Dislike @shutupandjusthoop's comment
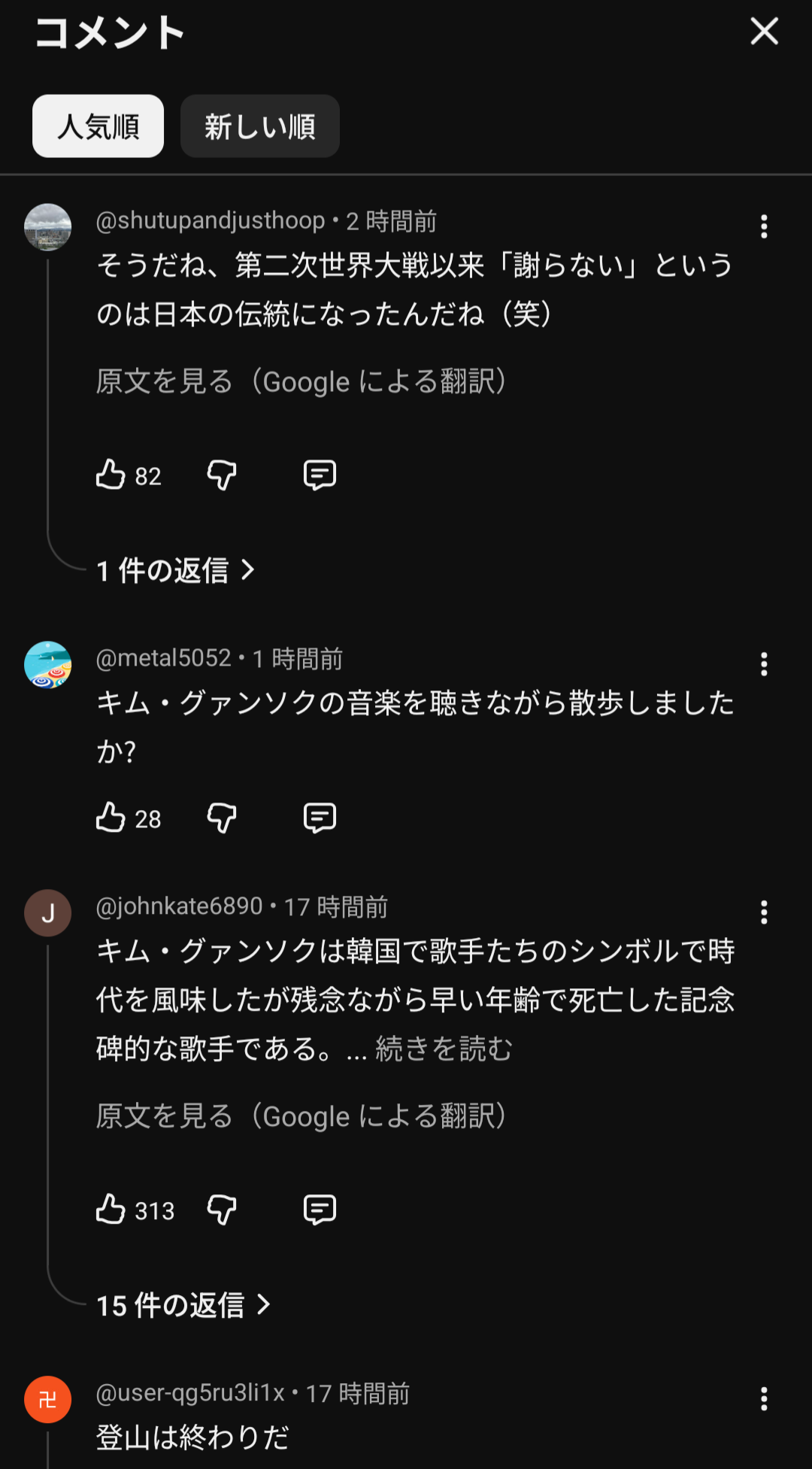The width and height of the screenshot is (812, 1469). pyautogui.click(x=222, y=475)
